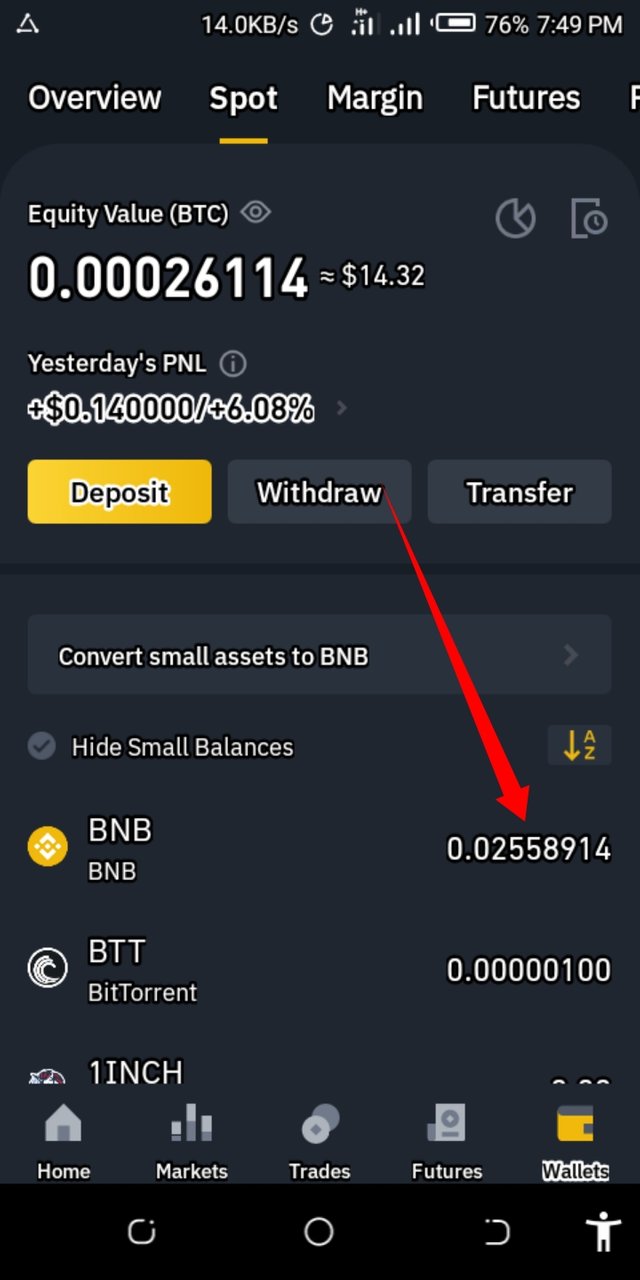Open the portfolio pie chart icon
The image size is (640, 1280).
click(515, 218)
